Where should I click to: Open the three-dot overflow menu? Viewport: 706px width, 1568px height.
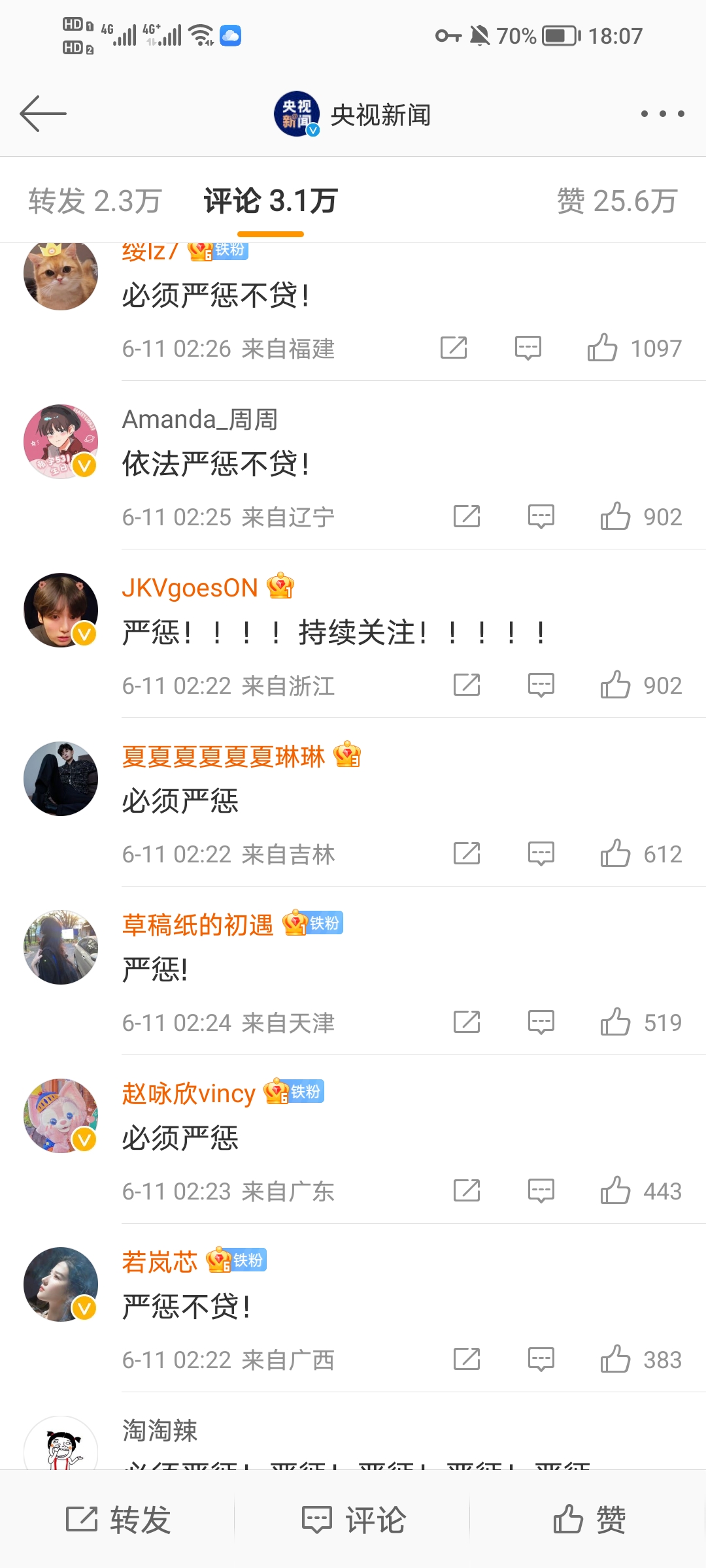tap(662, 114)
